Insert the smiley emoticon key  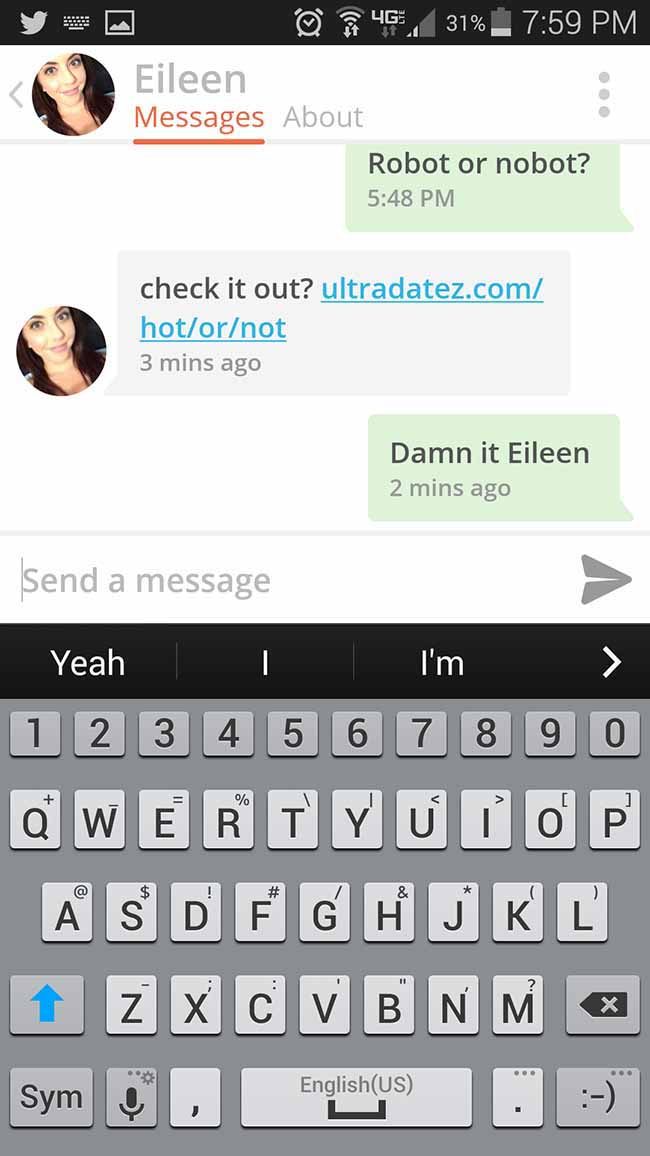pyautogui.click(x=598, y=1097)
